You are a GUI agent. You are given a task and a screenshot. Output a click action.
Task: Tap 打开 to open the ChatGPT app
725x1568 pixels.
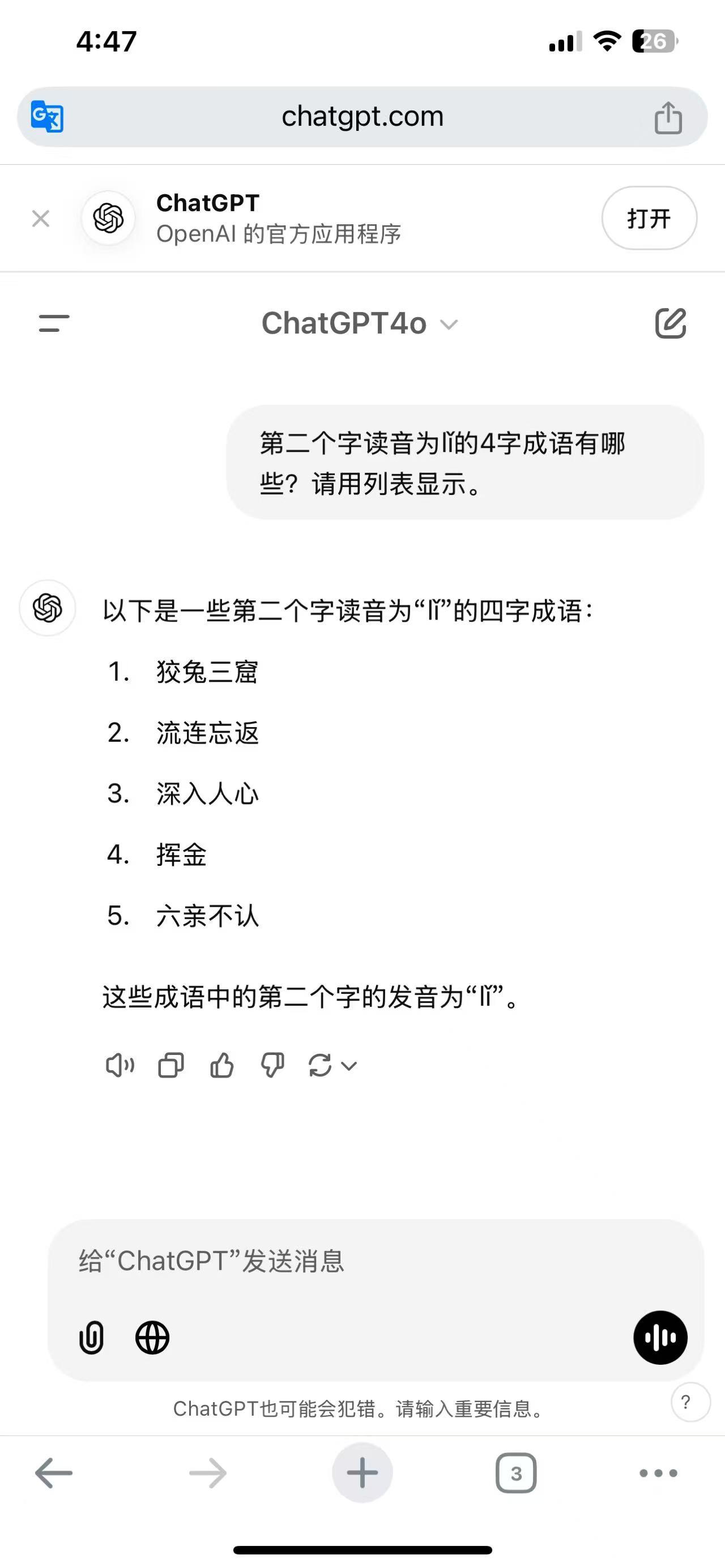click(649, 218)
